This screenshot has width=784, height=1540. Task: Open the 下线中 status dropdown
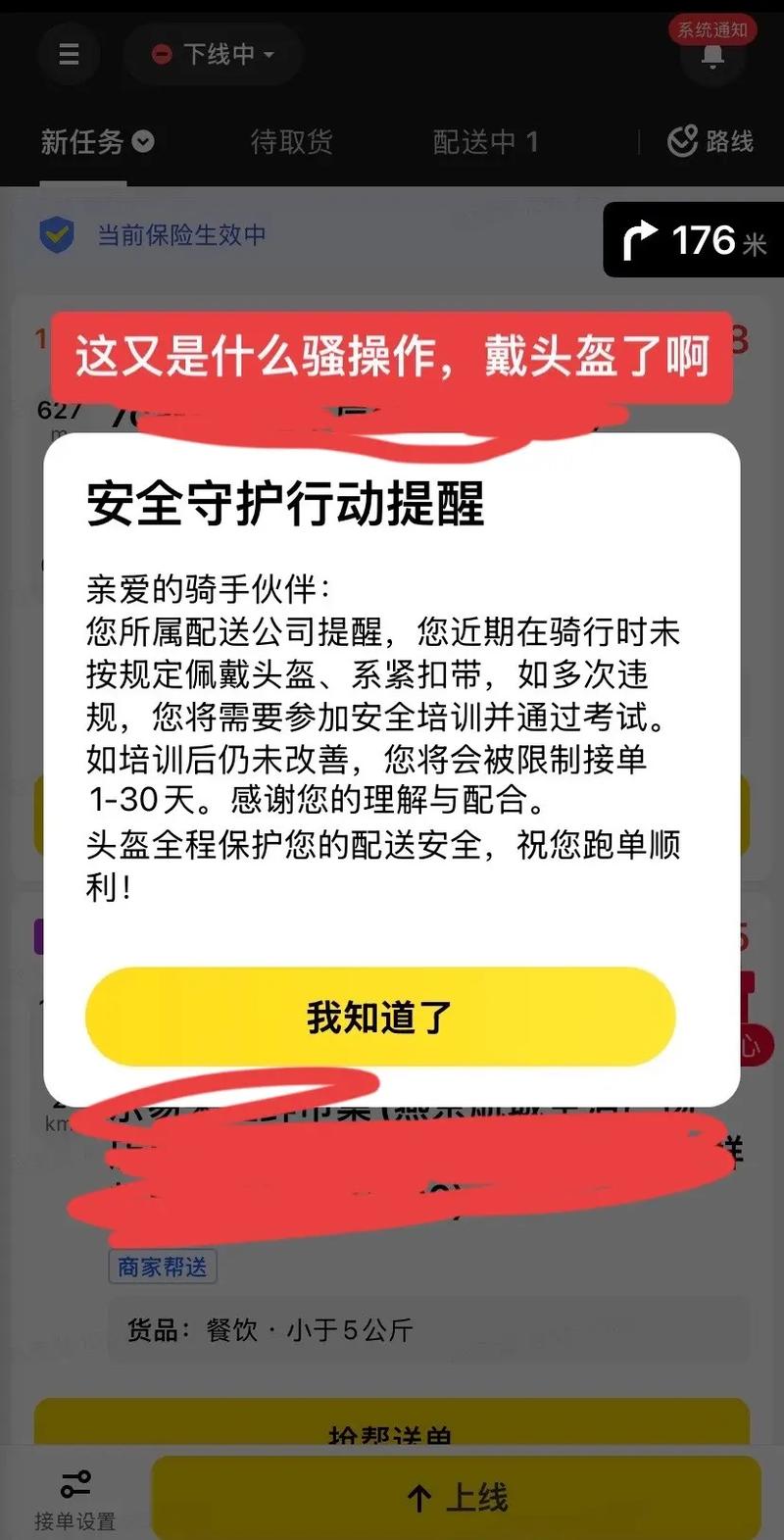pos(212,55)
